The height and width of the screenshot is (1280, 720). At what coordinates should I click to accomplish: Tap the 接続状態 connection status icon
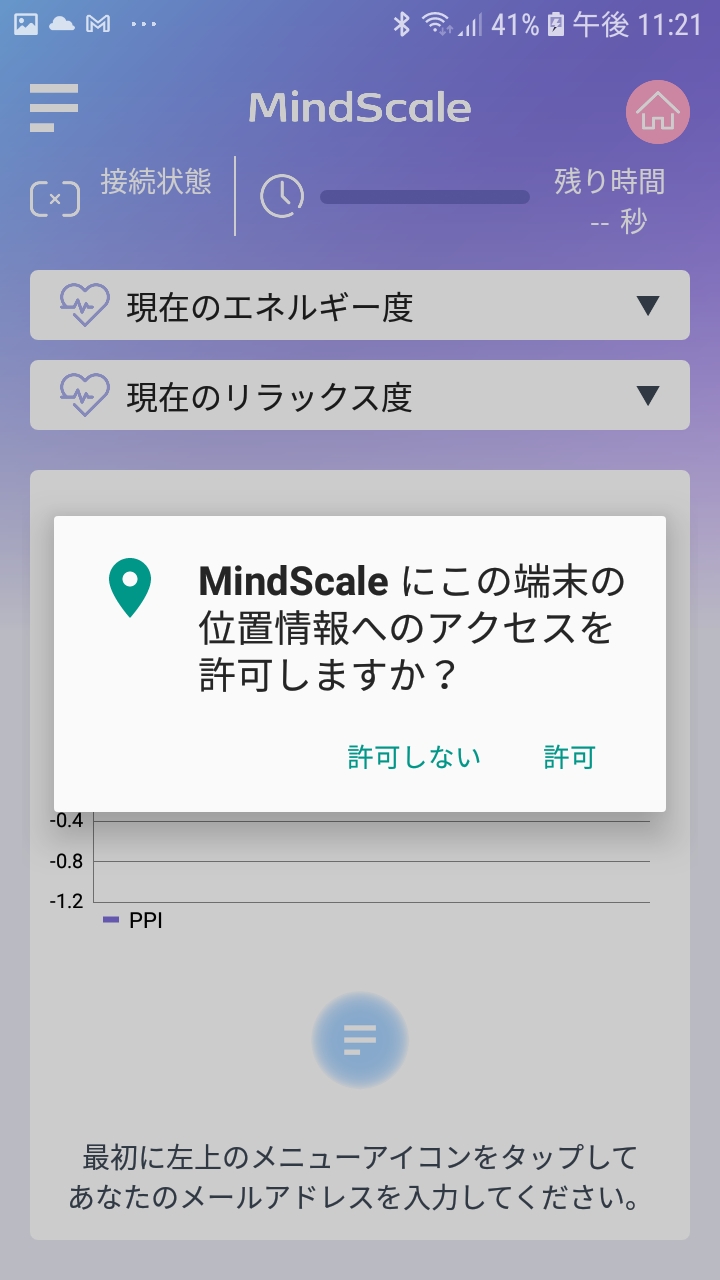(x=55, y=199)
